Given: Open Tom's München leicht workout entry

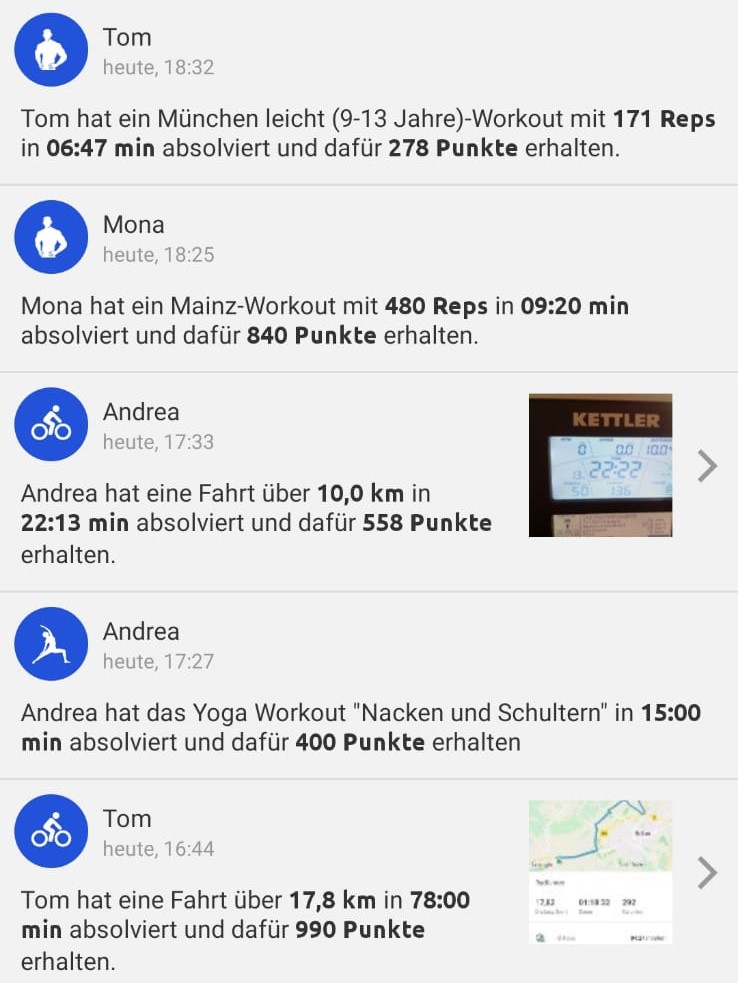Looking at the screenshot, I should (368, 134).
